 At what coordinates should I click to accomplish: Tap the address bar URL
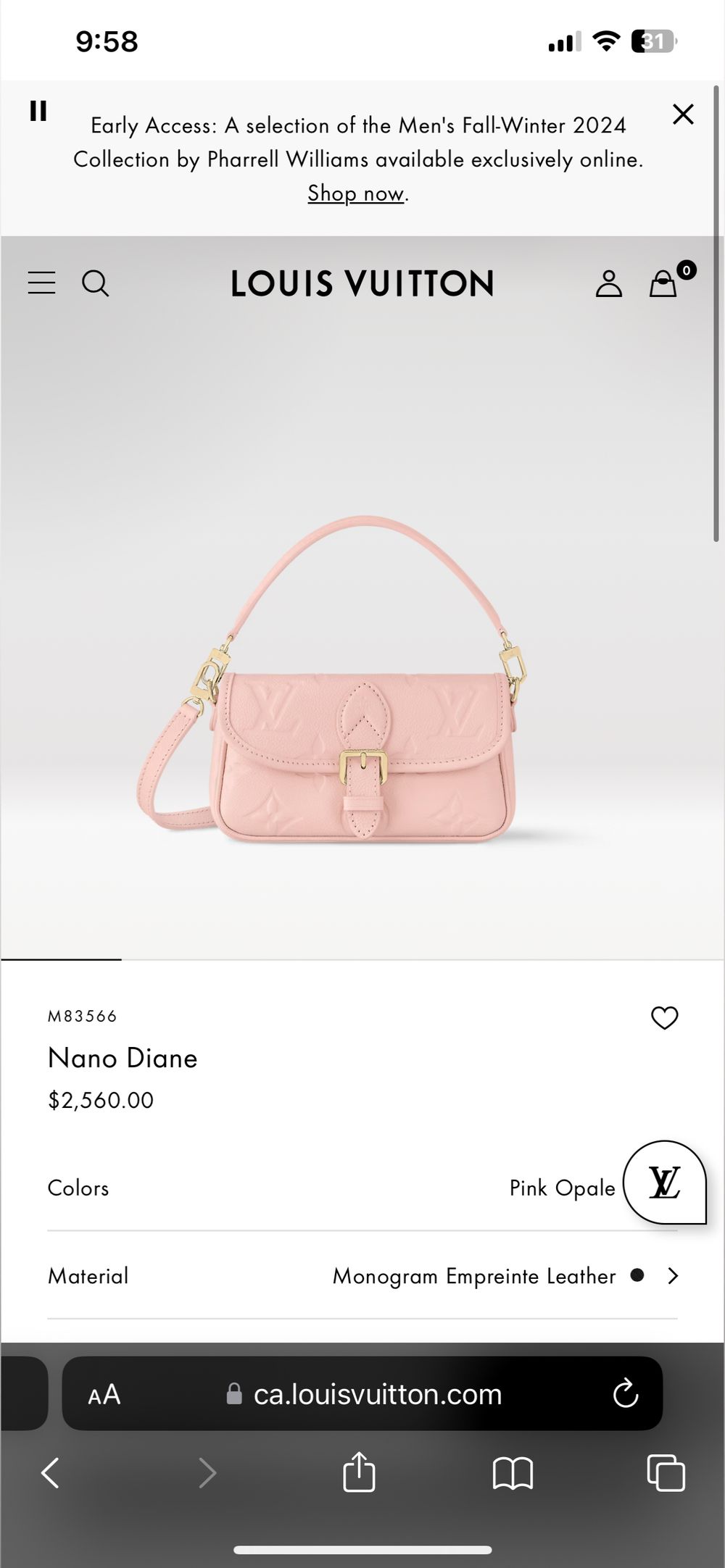click(364, 1394)
